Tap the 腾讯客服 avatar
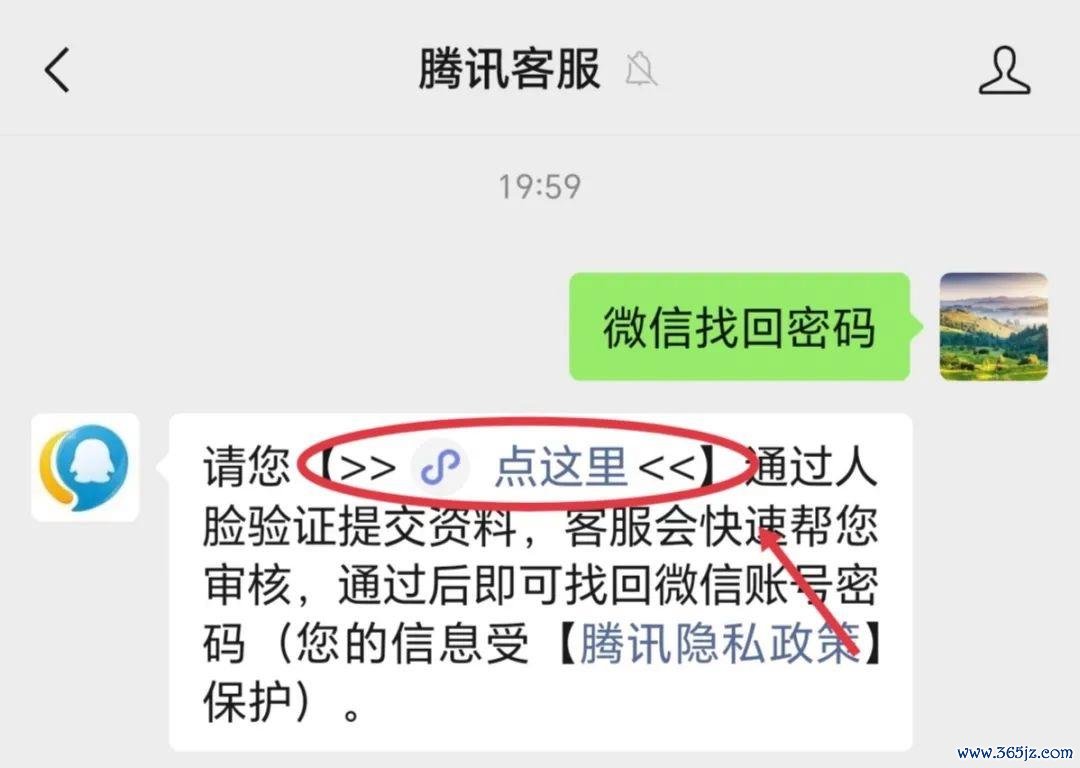The width and height of the screenshot is (1080, 768). [x=85, y=467]
